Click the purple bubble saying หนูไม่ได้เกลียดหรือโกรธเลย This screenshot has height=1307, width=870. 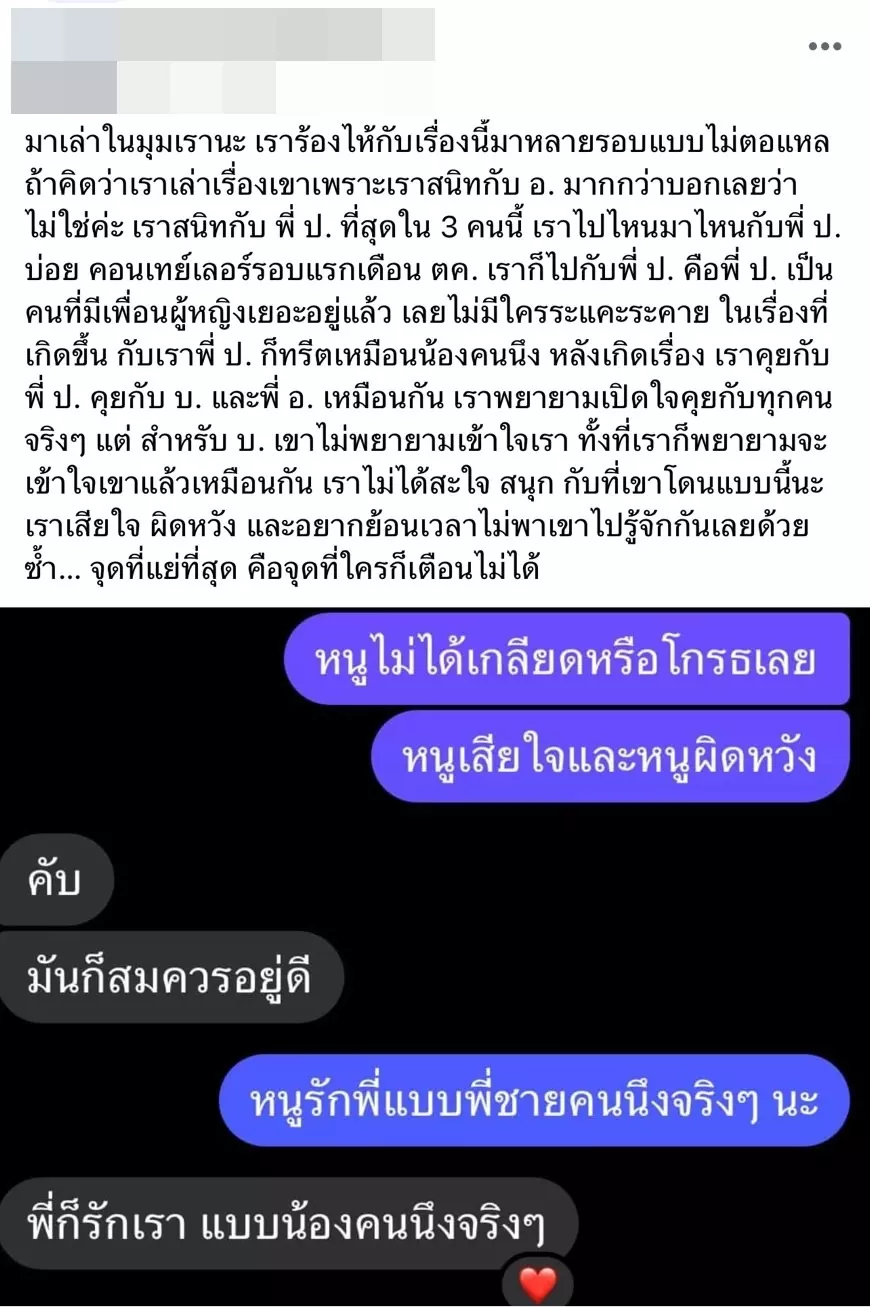[570, 660]
